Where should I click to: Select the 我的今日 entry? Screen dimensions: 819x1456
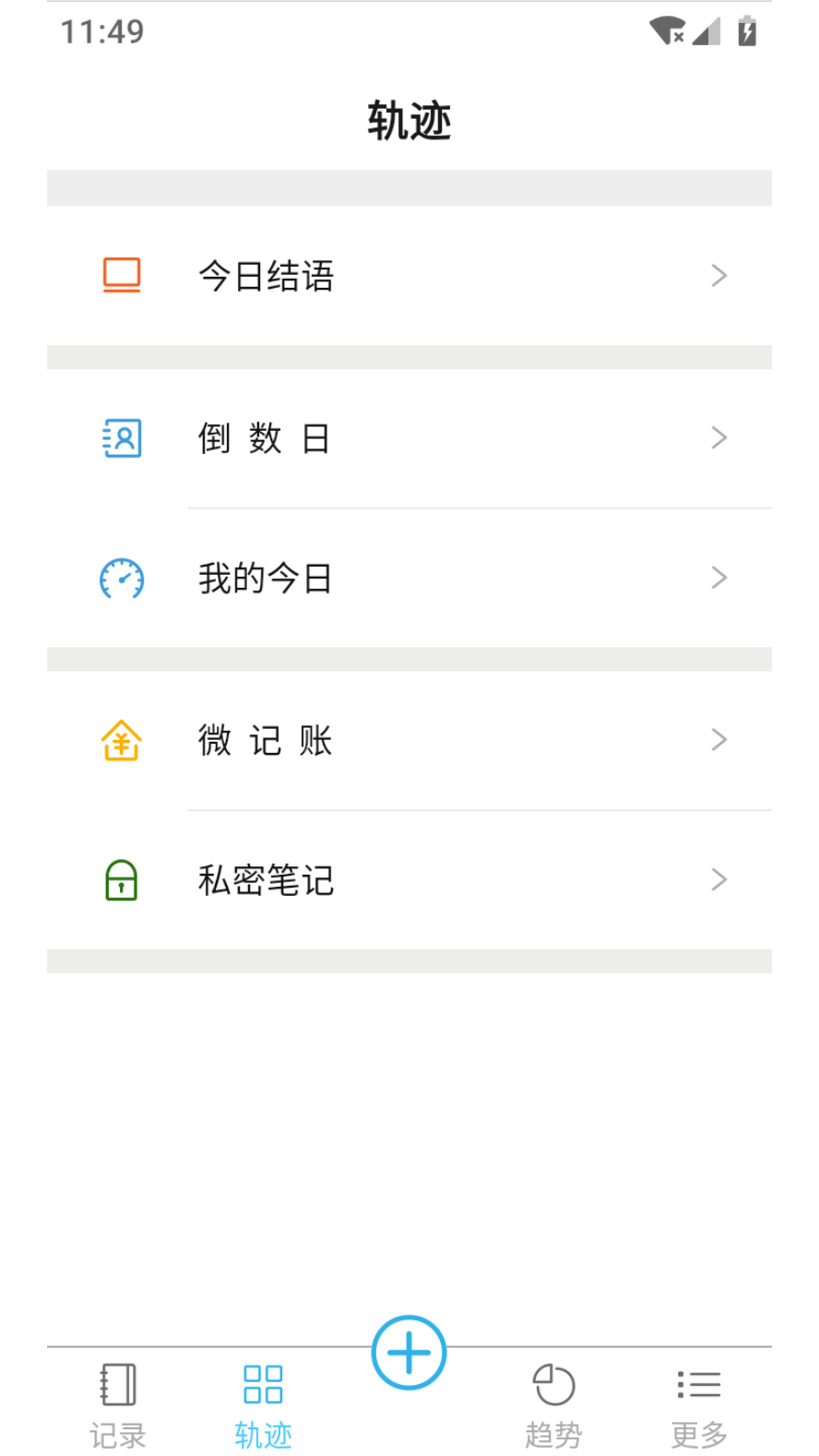409,579
